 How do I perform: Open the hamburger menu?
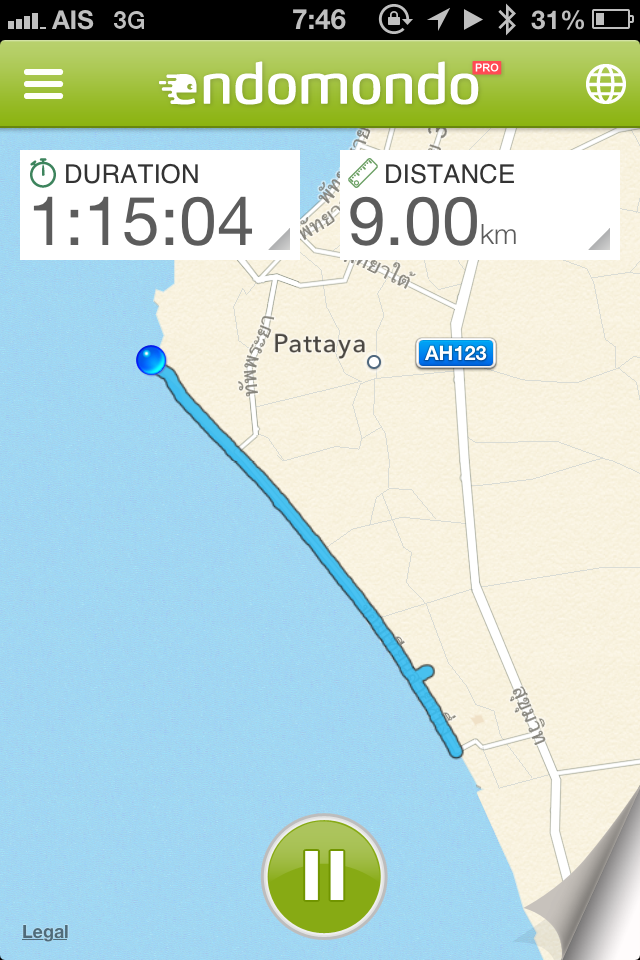44,84
